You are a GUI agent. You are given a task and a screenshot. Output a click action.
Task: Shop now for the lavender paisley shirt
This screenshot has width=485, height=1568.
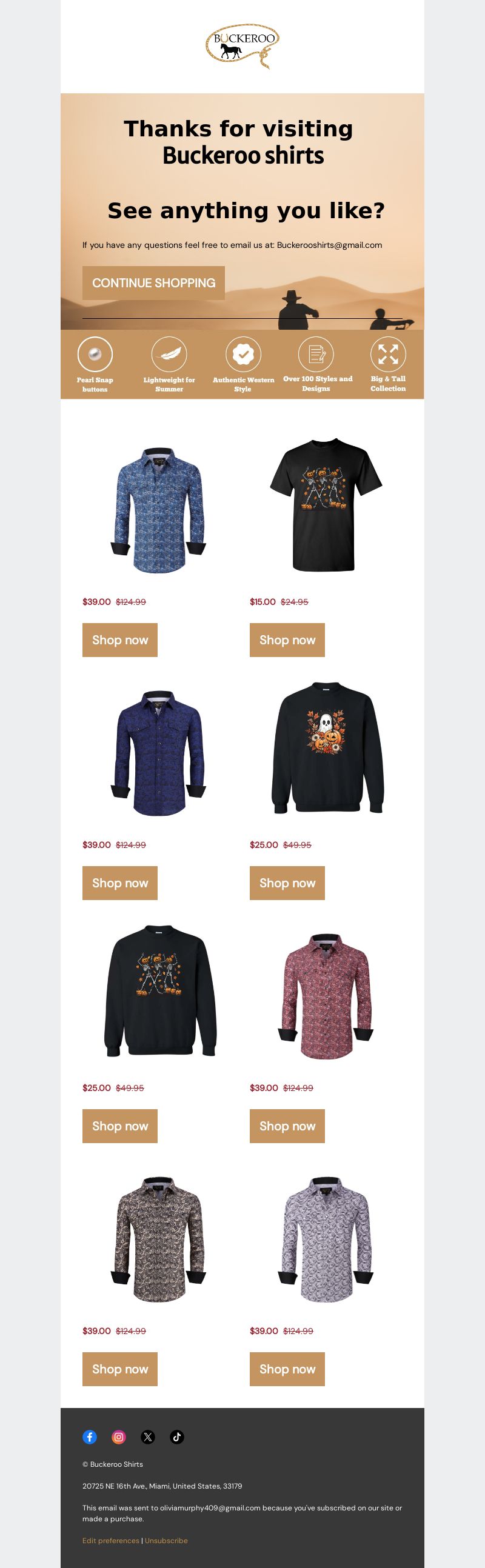click(287, 1369)
